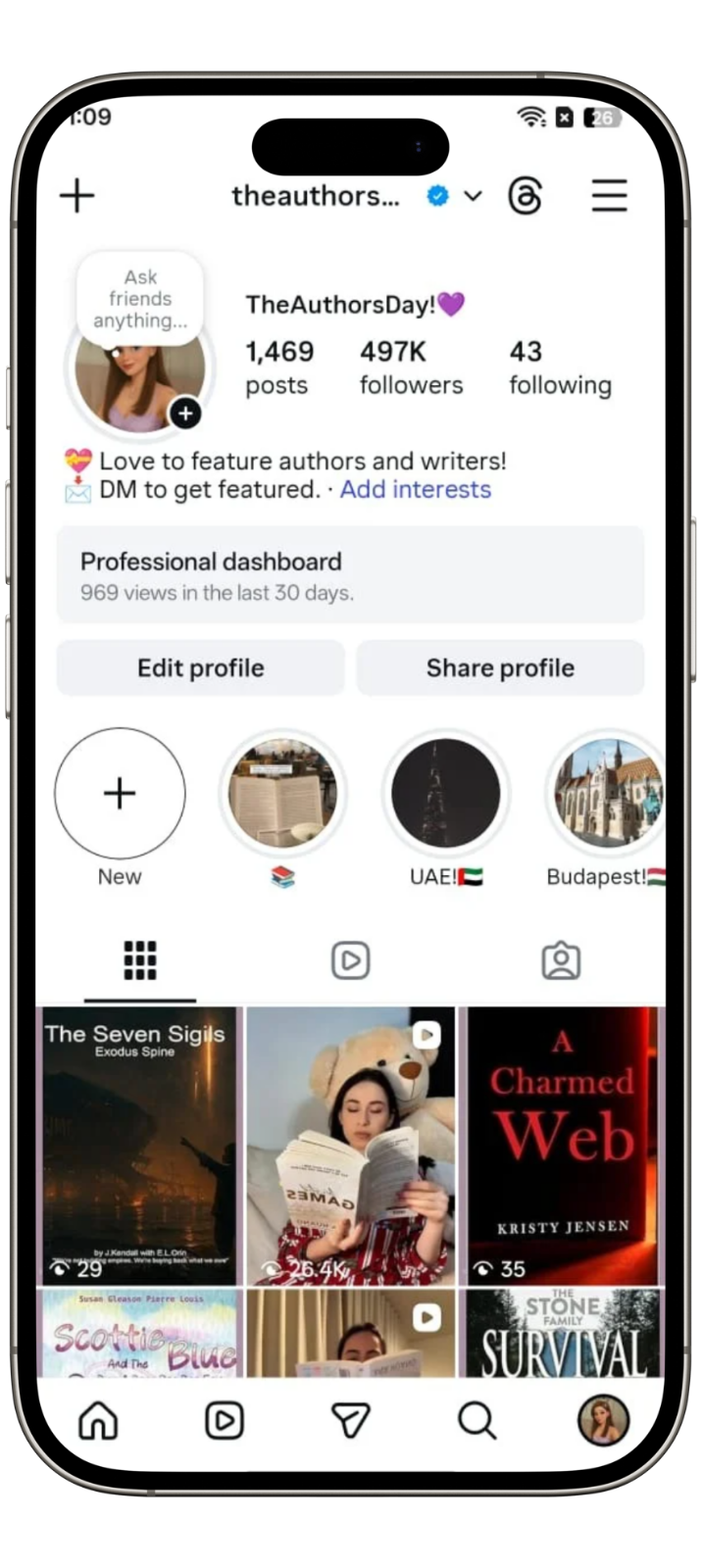Open the Threads icon in the header
Image resolution: width=702 pixels, height=1568 pixels.
tap(526, 196)
